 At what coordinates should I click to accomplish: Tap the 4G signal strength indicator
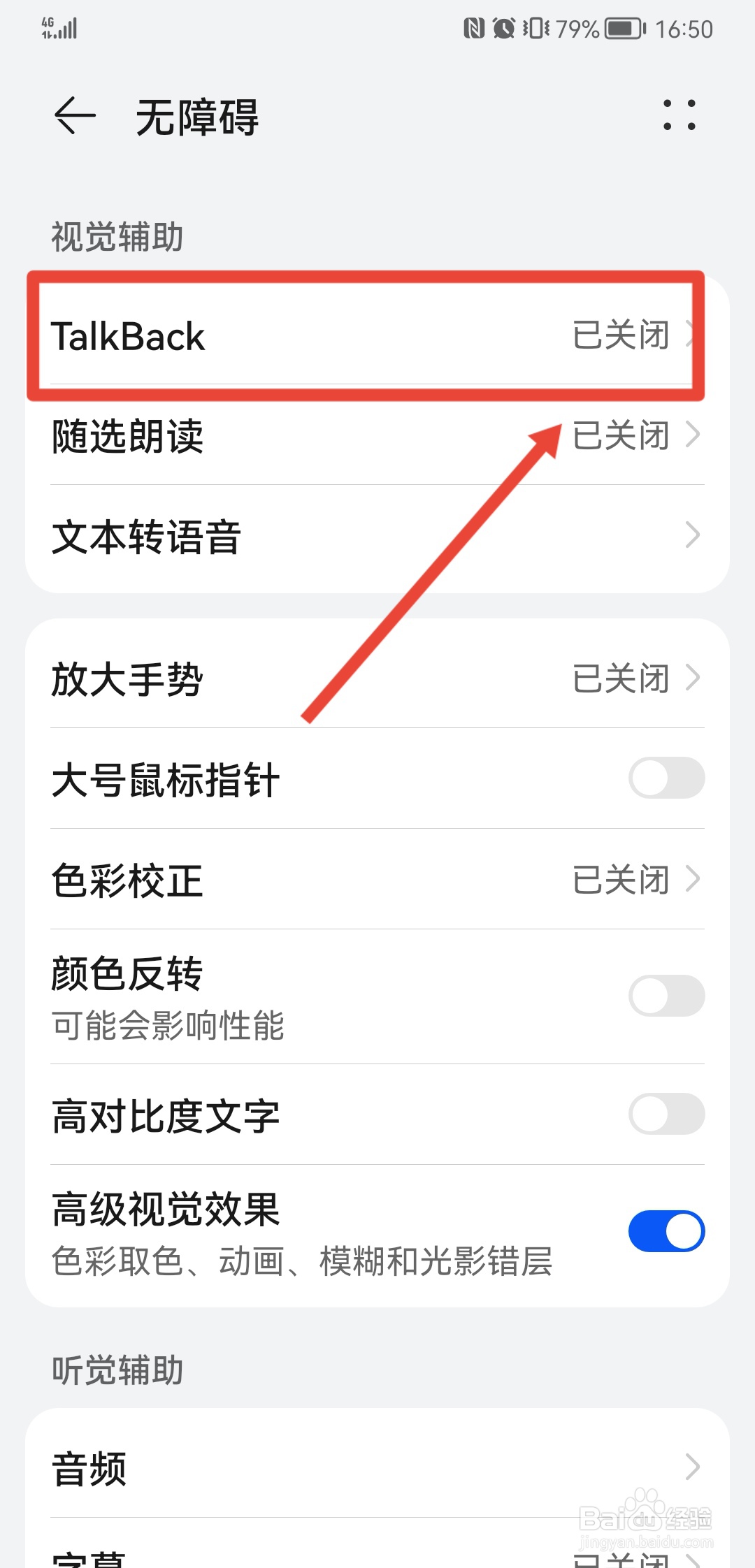[x=59, y=27]
